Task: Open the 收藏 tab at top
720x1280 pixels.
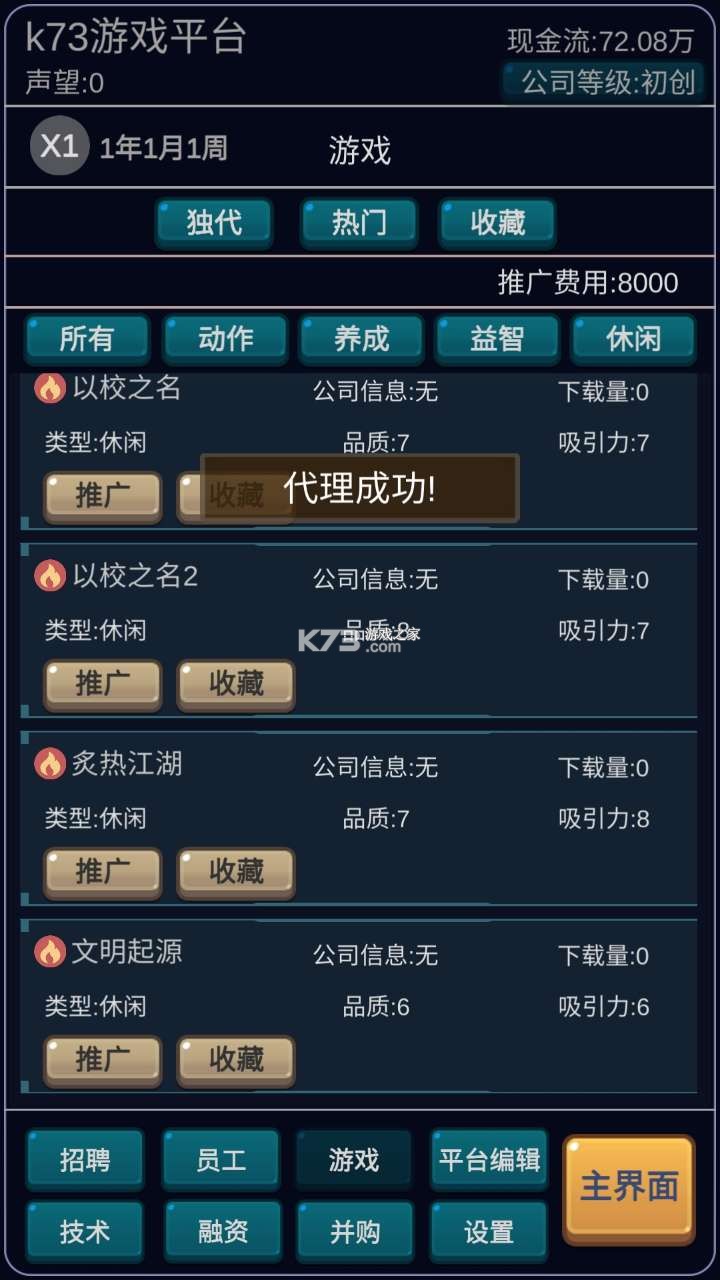Action: (497, 222)
